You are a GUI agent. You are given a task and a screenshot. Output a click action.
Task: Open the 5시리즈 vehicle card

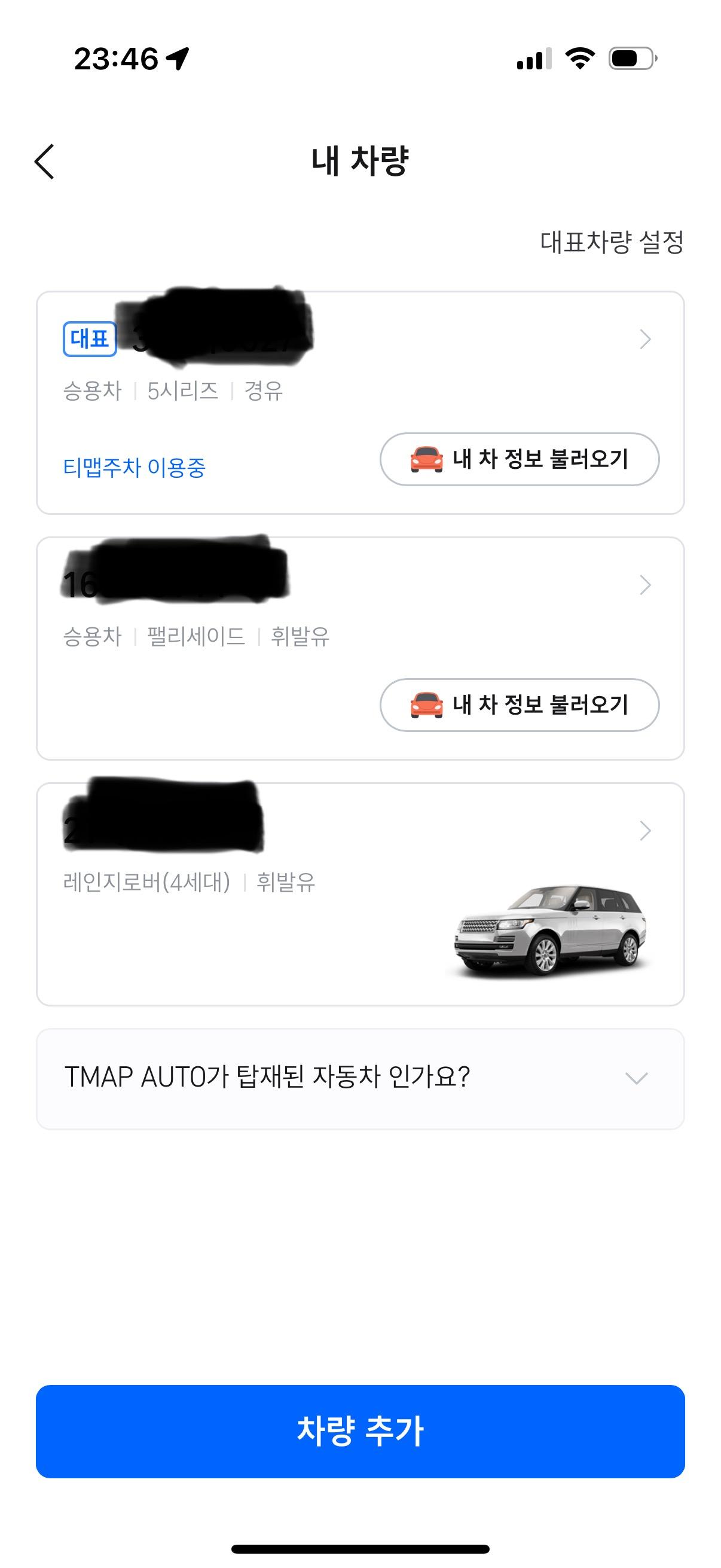click(x=644, y=340)
